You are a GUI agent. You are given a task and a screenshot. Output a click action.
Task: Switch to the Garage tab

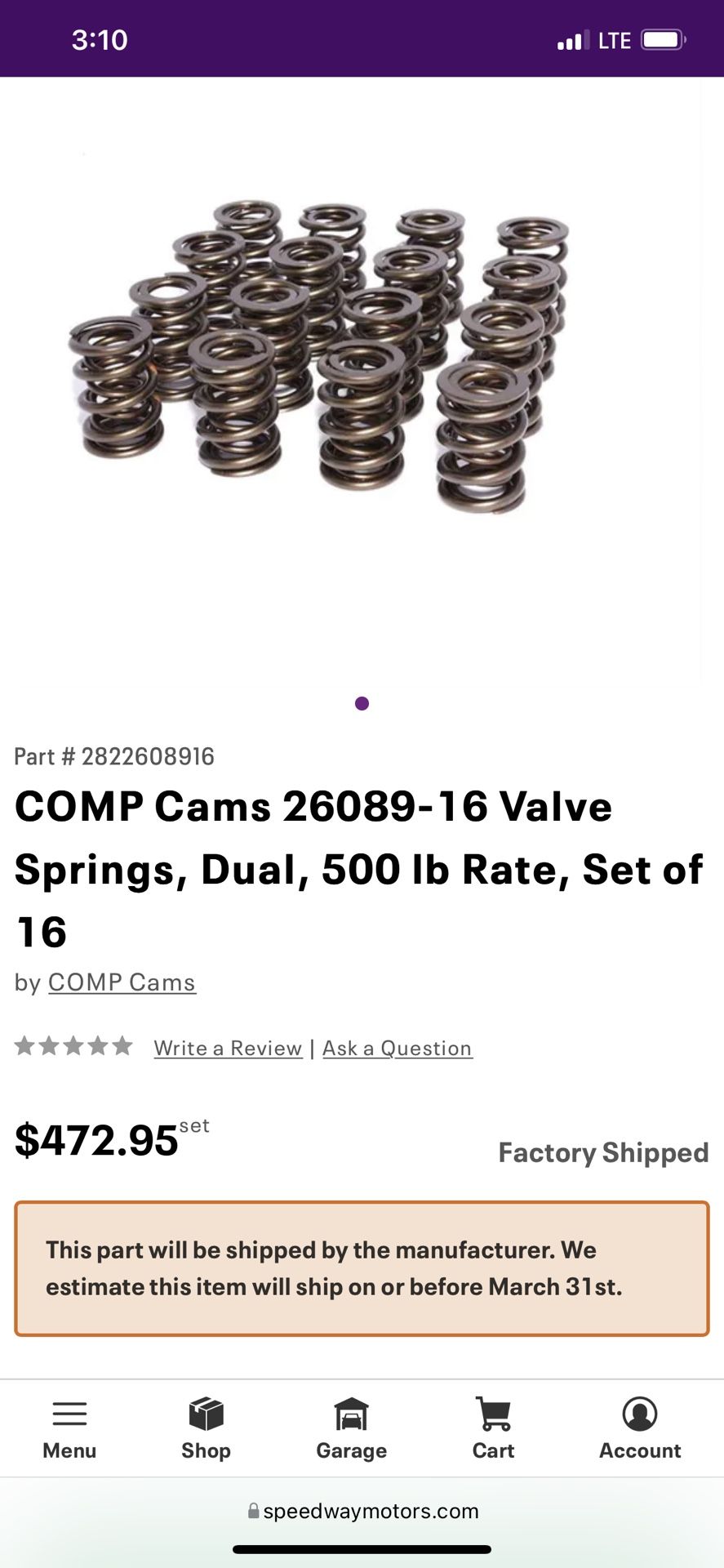pyautogui.click(x=350, y=1428)
